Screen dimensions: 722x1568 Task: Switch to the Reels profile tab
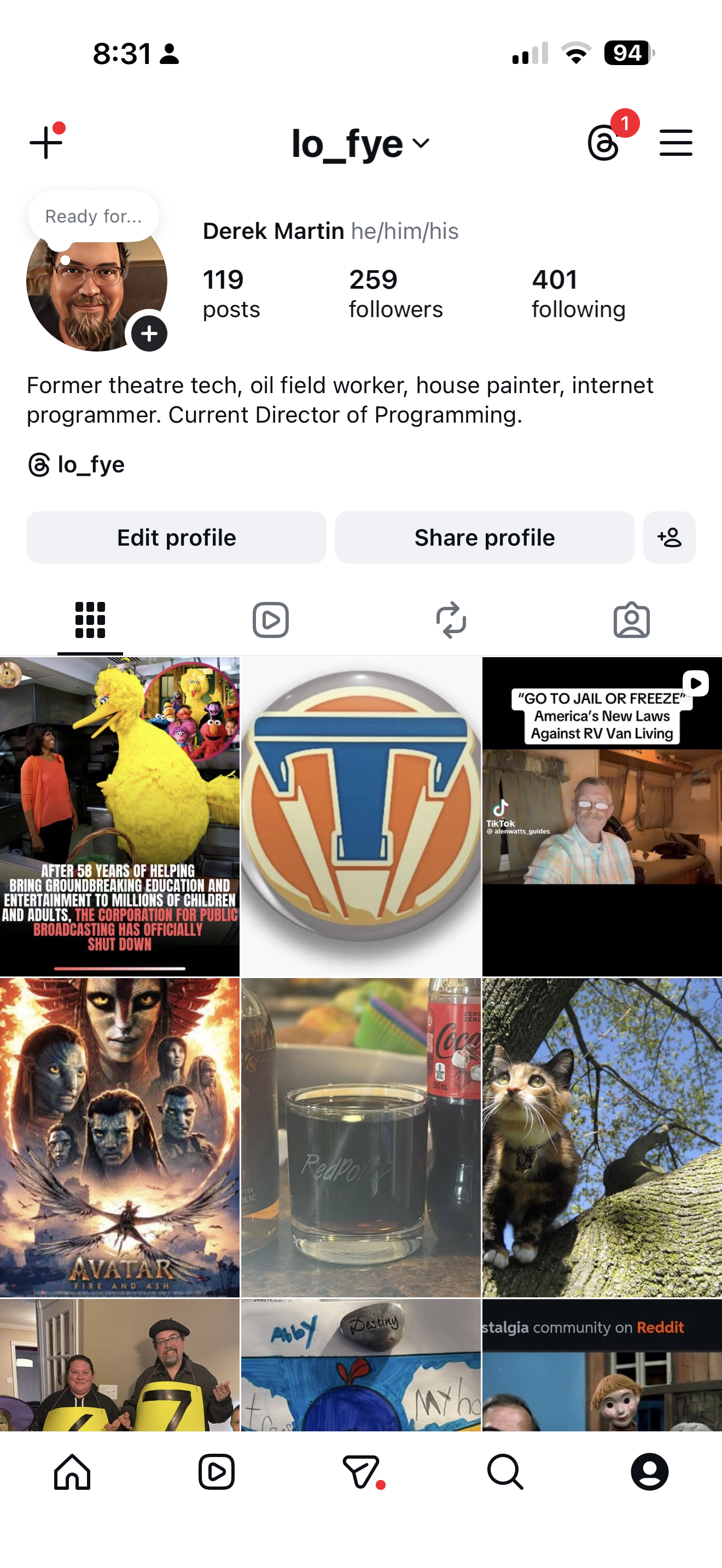pyautogui.click(x=270, y=621)
